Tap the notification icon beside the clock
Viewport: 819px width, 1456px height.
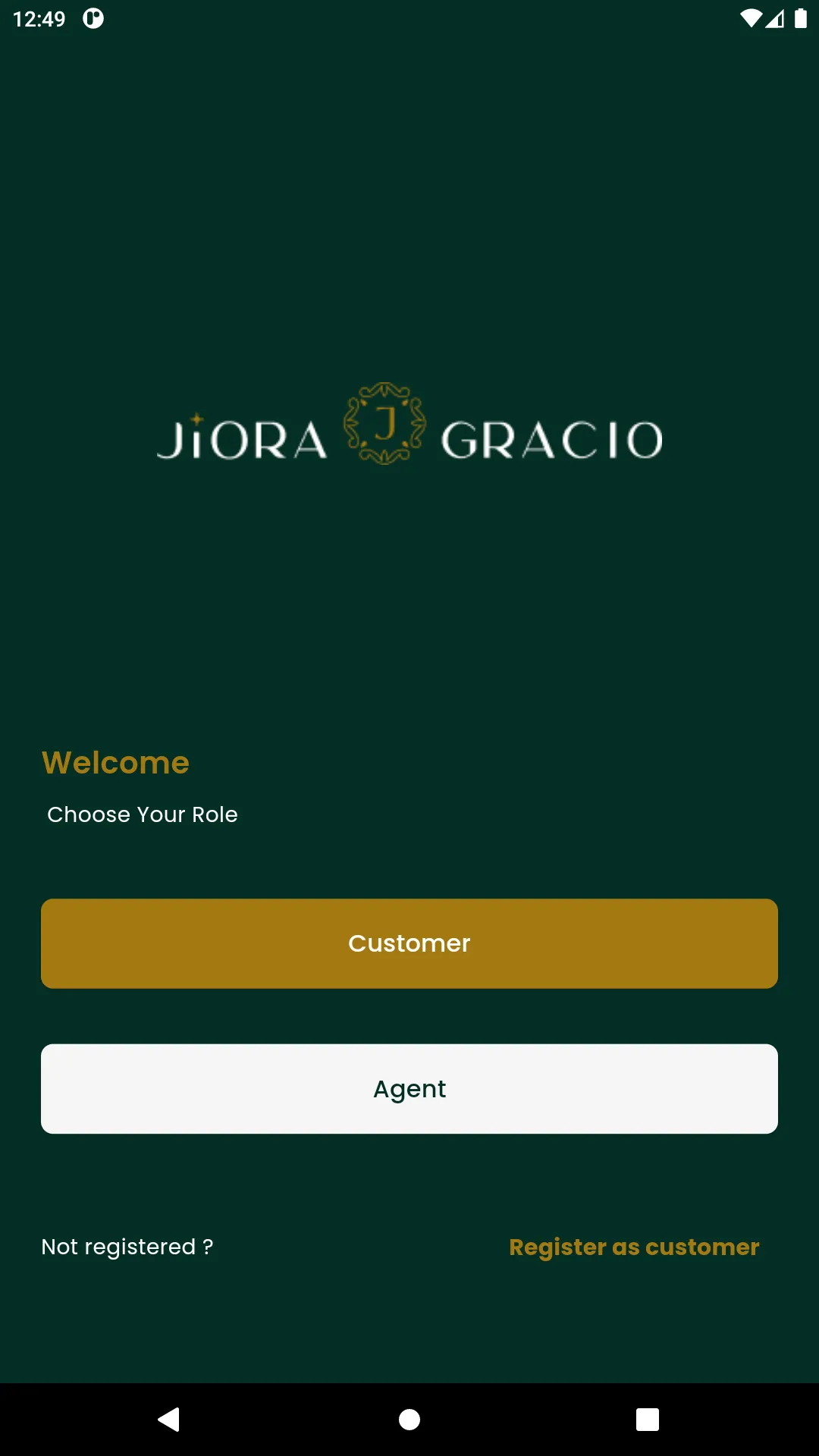point(92,19)
